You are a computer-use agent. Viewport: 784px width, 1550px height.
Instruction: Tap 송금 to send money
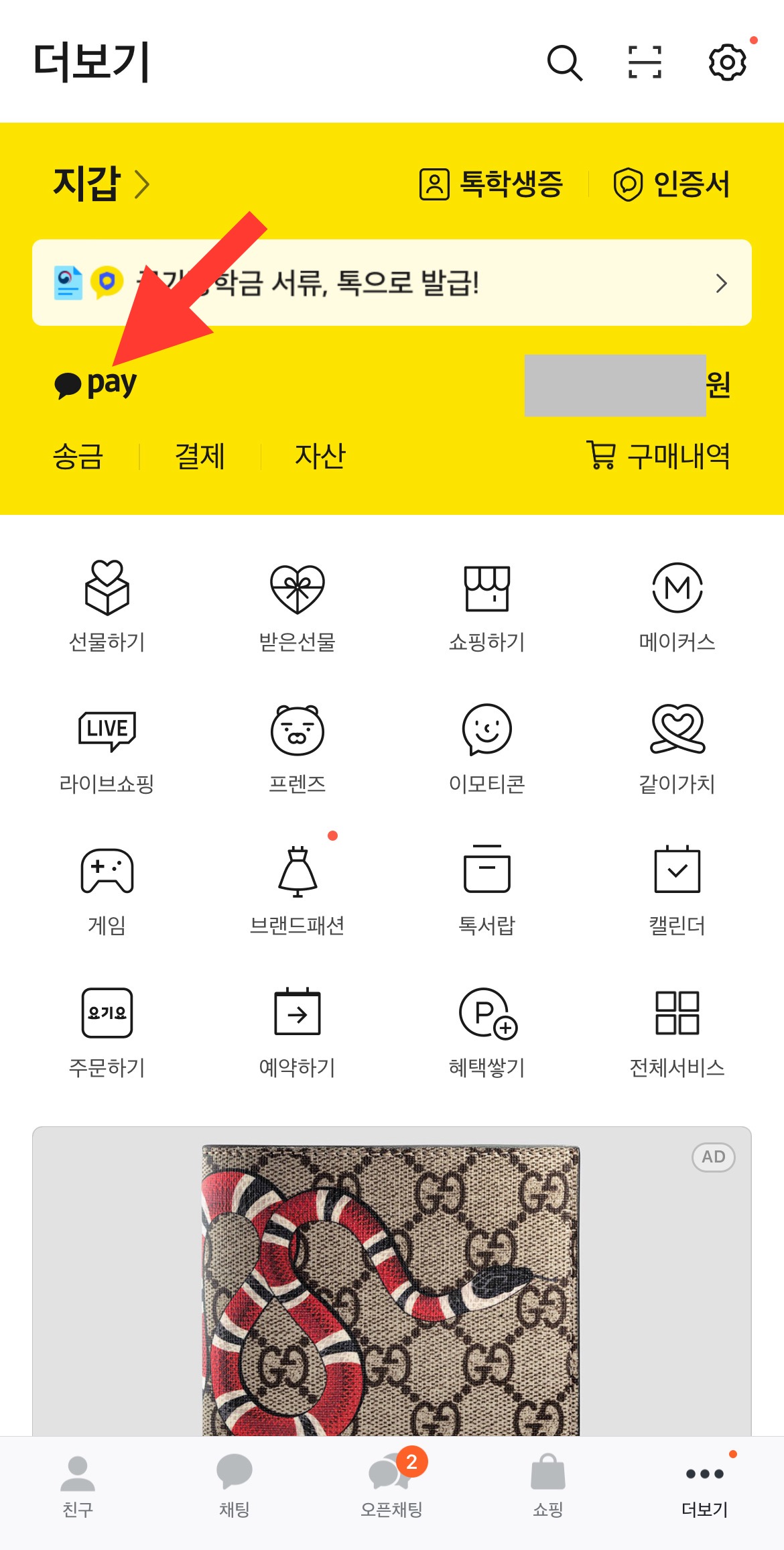[x=77, y=457]
